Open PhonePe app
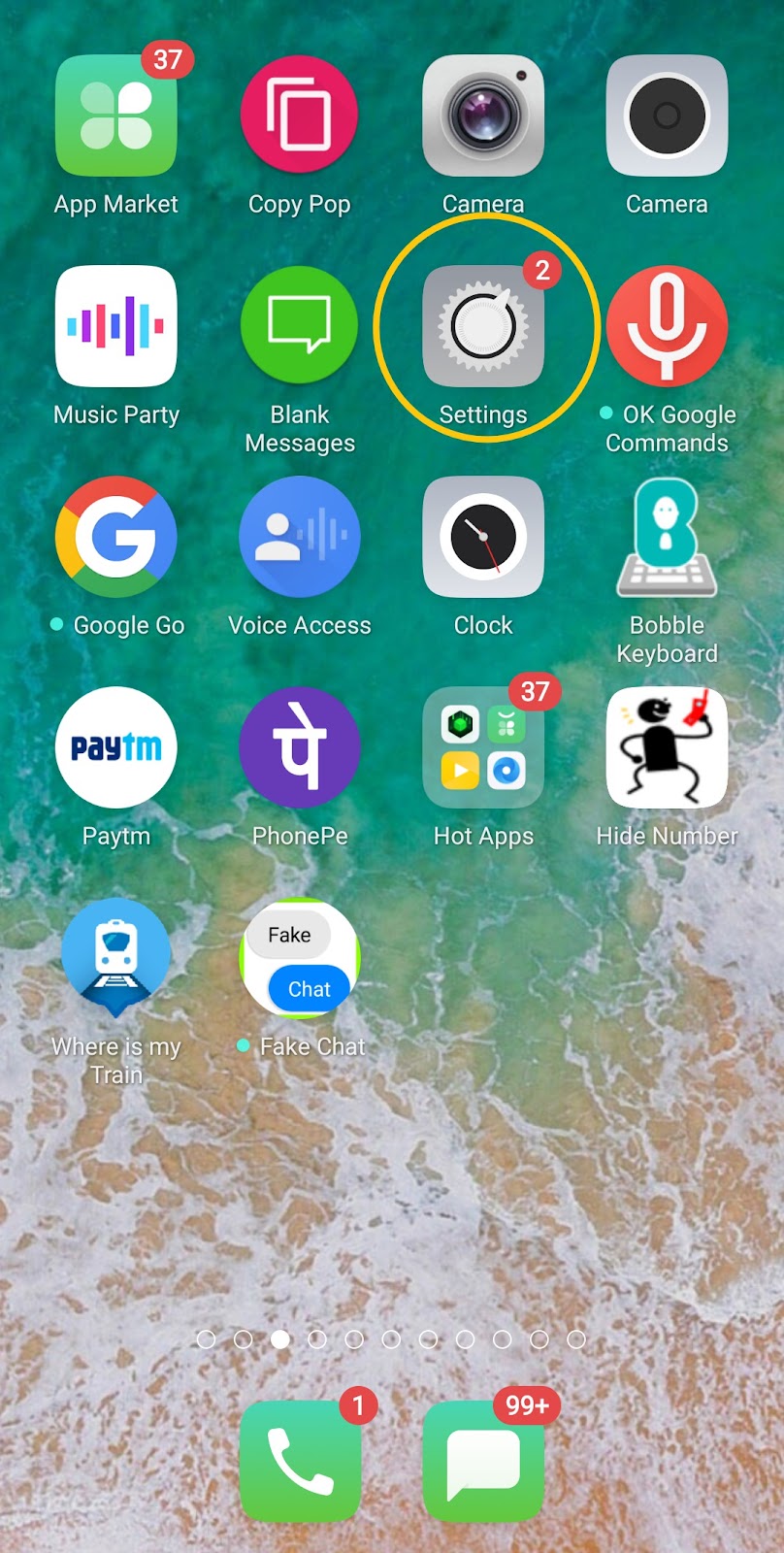The width and height of the screenshot is (784, 1553). click(300, 747)
